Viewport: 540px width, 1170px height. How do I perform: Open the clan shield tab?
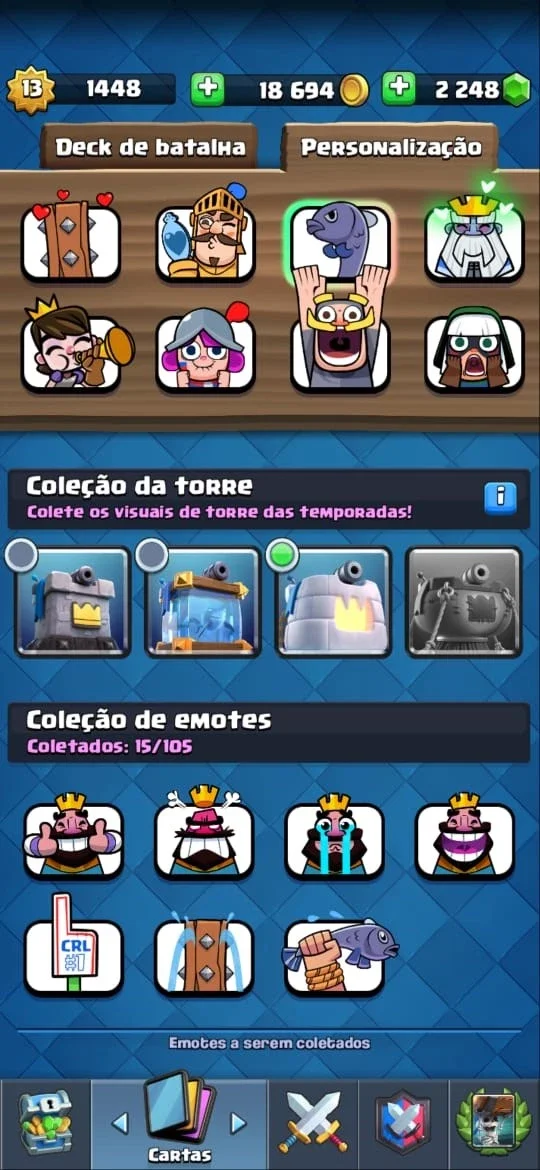(x=403, y=1124)
